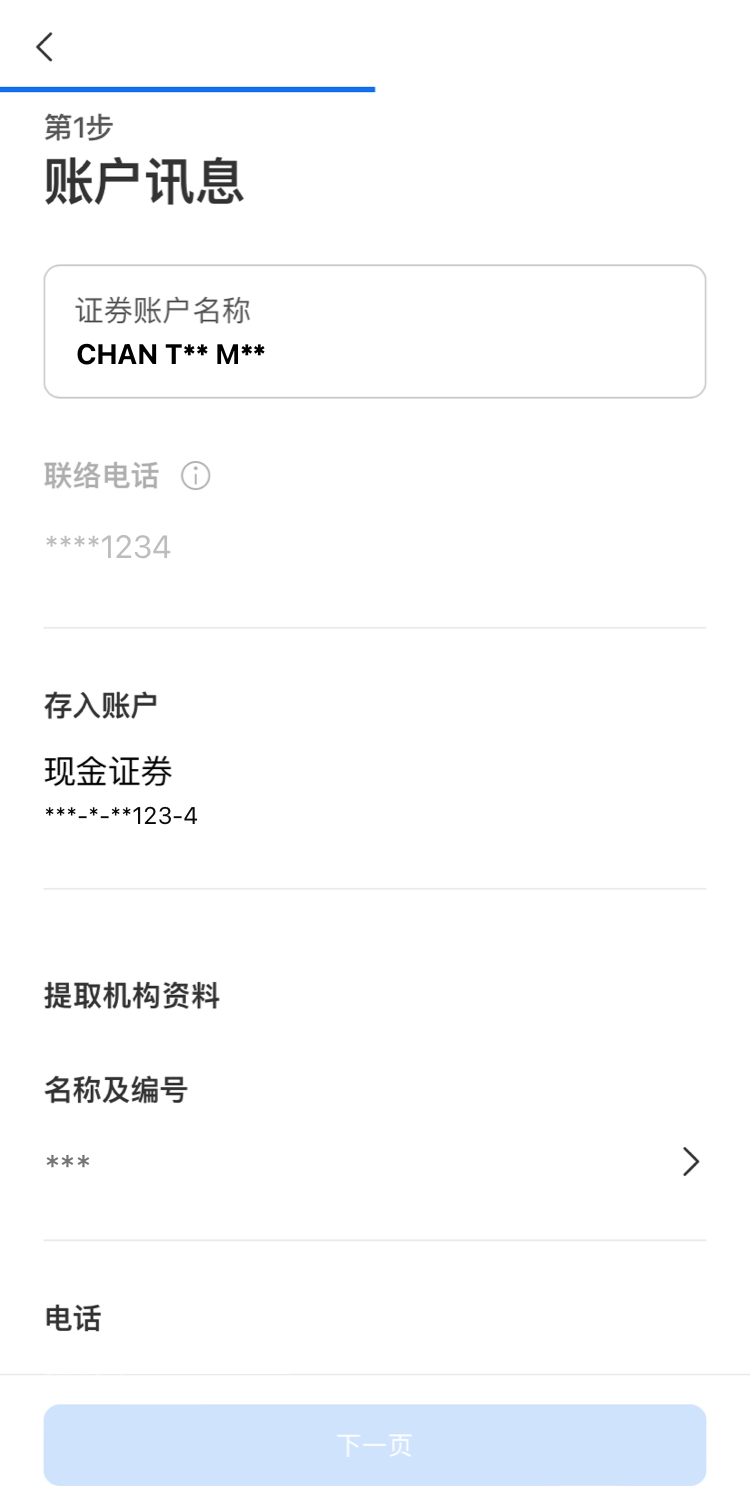Image resolution: width=750 pixels, height=1508 pixels.
Task: Tap the 下一页 button
Action: point(374,1445)
